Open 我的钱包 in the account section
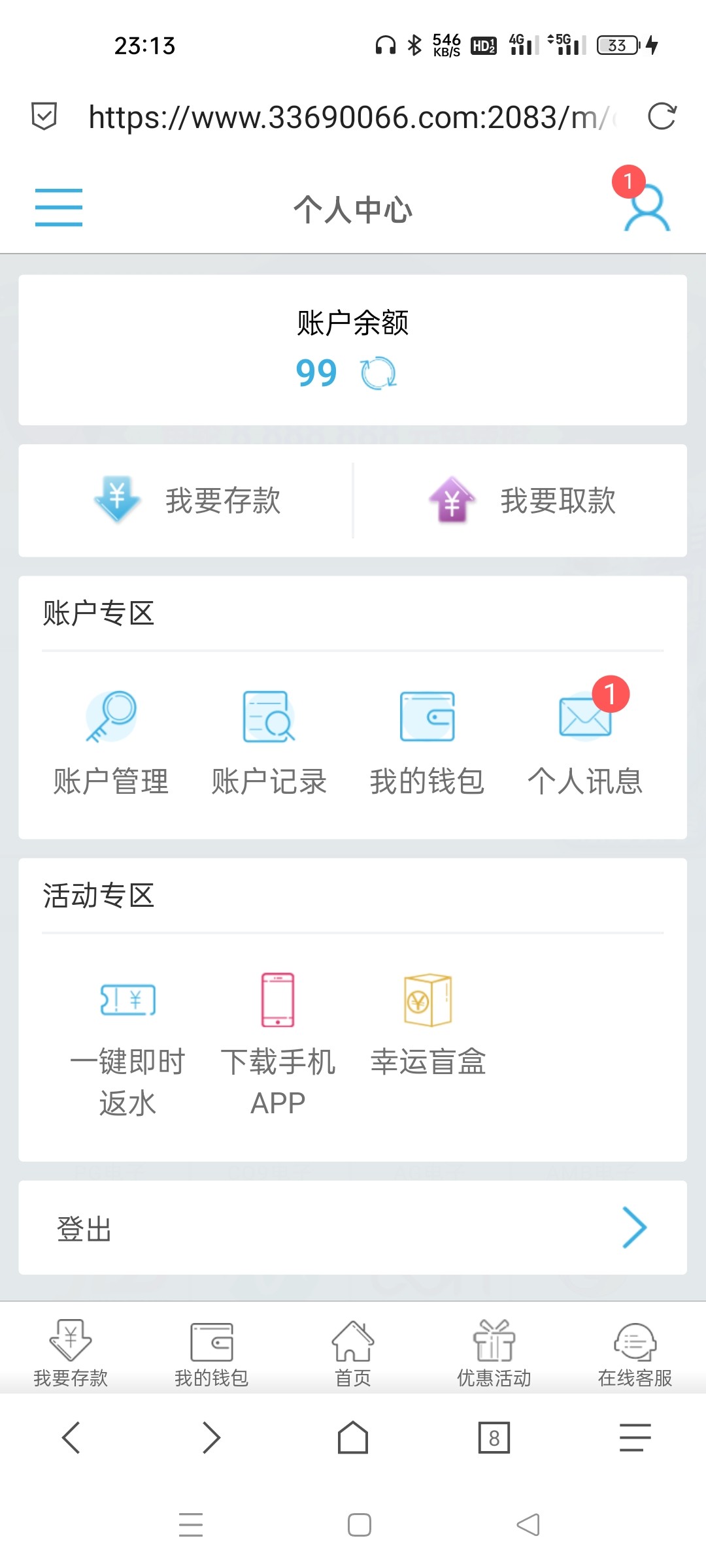Image resolution: width=706 pixels, height=1568 pixels. (427, 743)
